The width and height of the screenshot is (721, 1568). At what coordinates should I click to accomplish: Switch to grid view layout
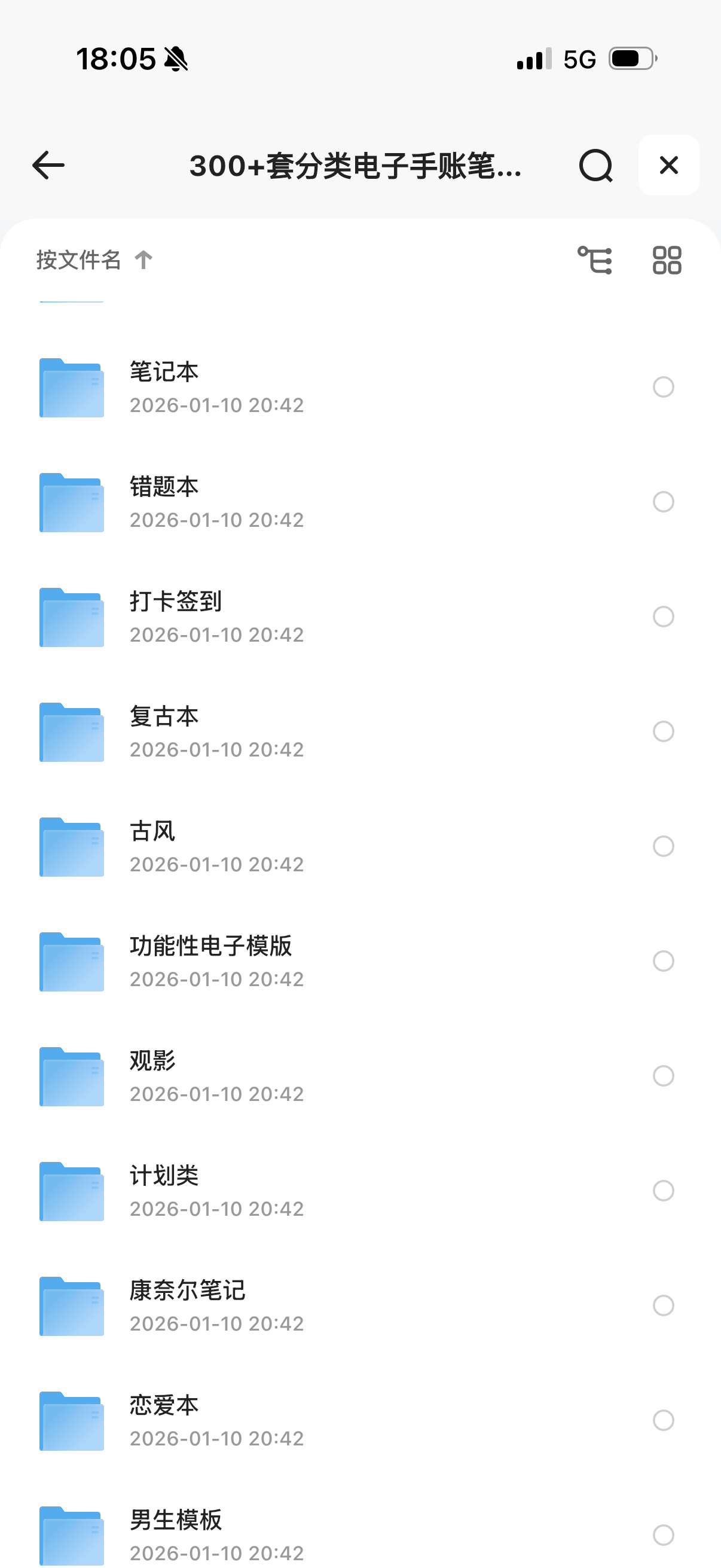(x=667, y=260)
